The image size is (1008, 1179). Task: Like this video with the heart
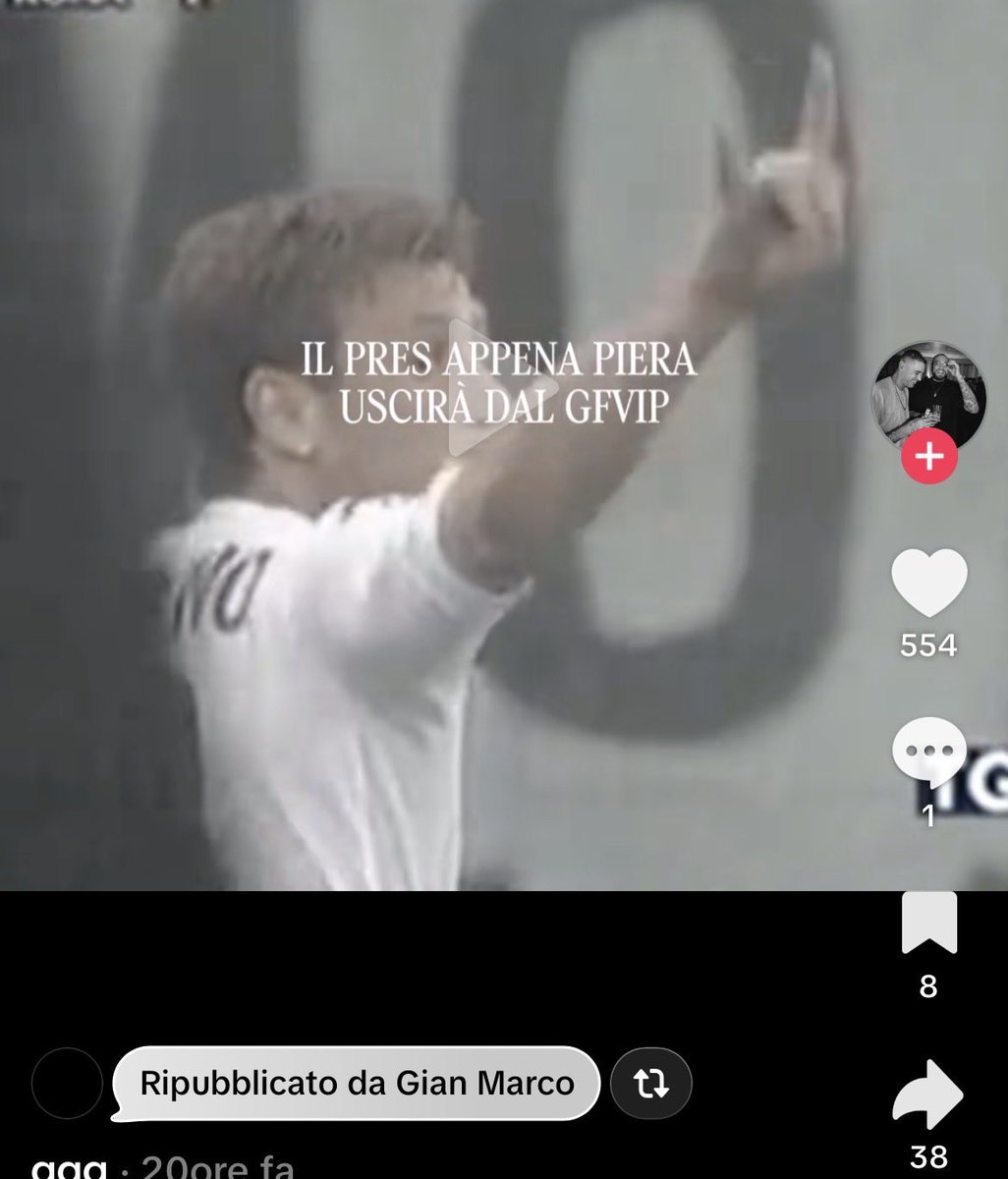[928, 584]
